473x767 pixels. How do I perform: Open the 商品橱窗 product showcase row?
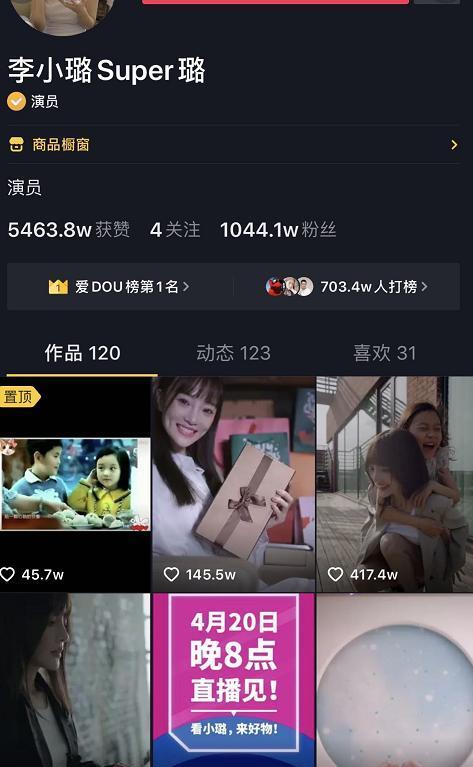tap(233, 144)
